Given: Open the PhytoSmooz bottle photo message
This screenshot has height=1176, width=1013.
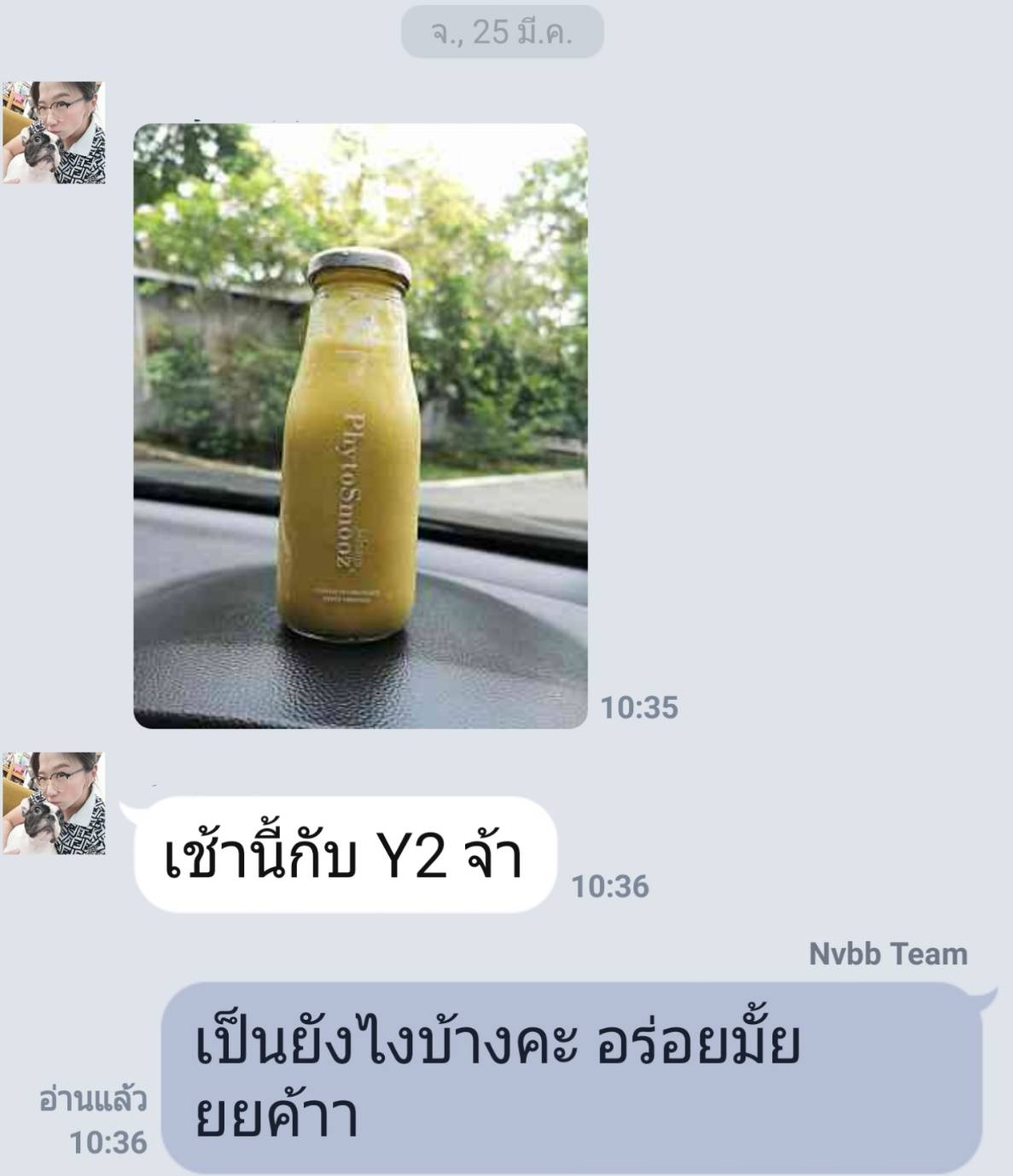Looking at the screenshot, I should [x=360, y=425].
